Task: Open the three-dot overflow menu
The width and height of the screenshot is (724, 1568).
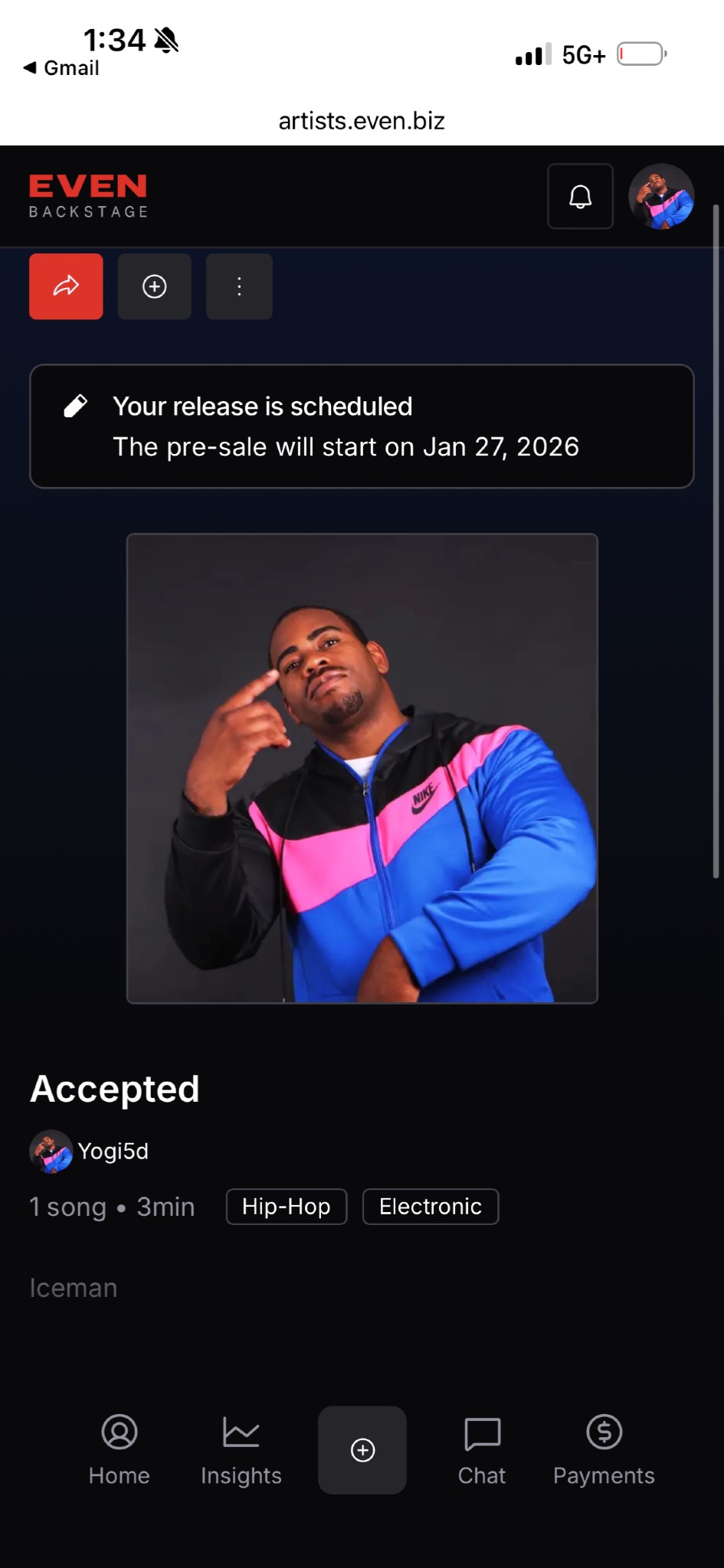Action: point(239,286)
